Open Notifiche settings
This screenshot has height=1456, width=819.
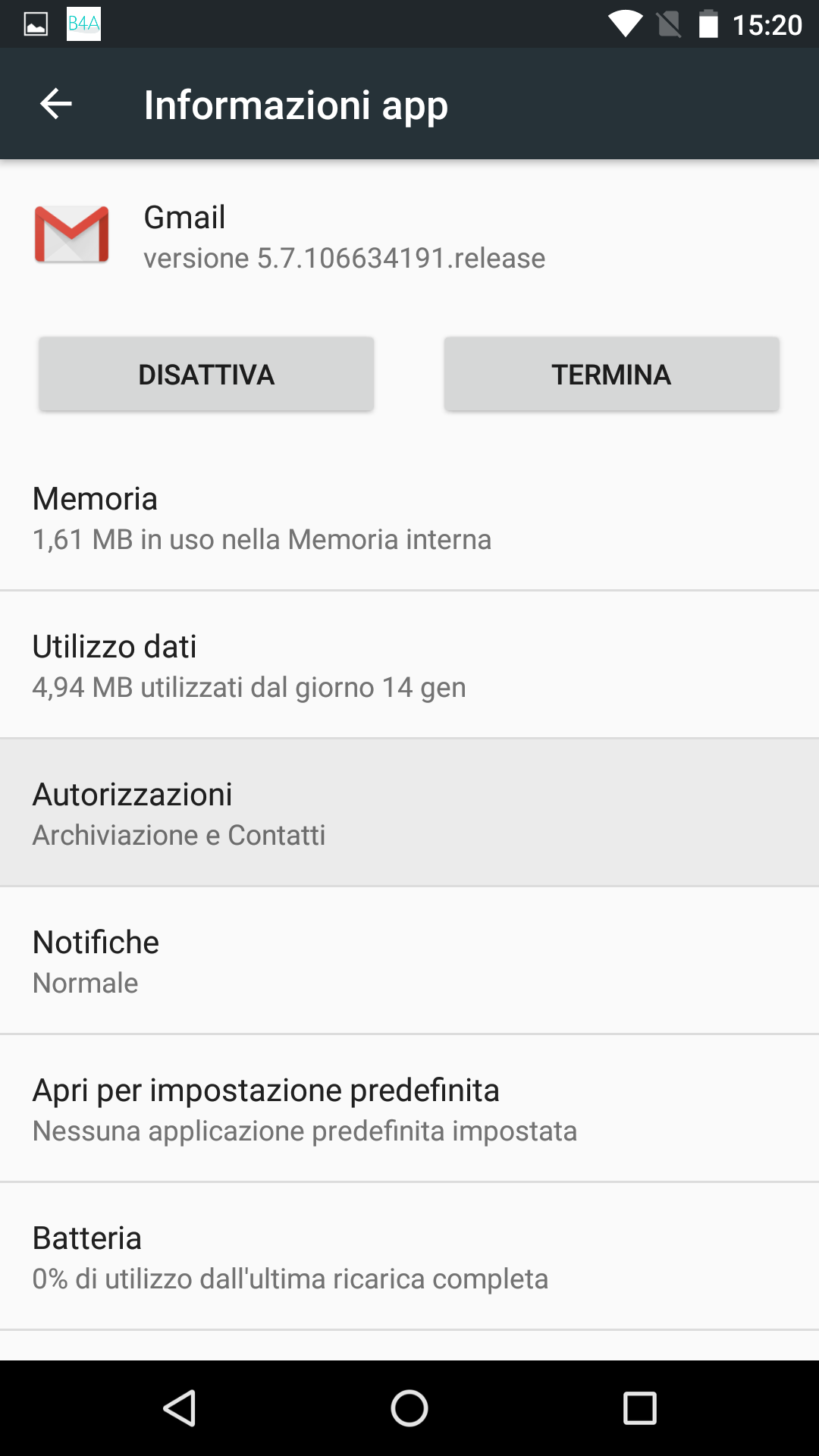point(409,961)
